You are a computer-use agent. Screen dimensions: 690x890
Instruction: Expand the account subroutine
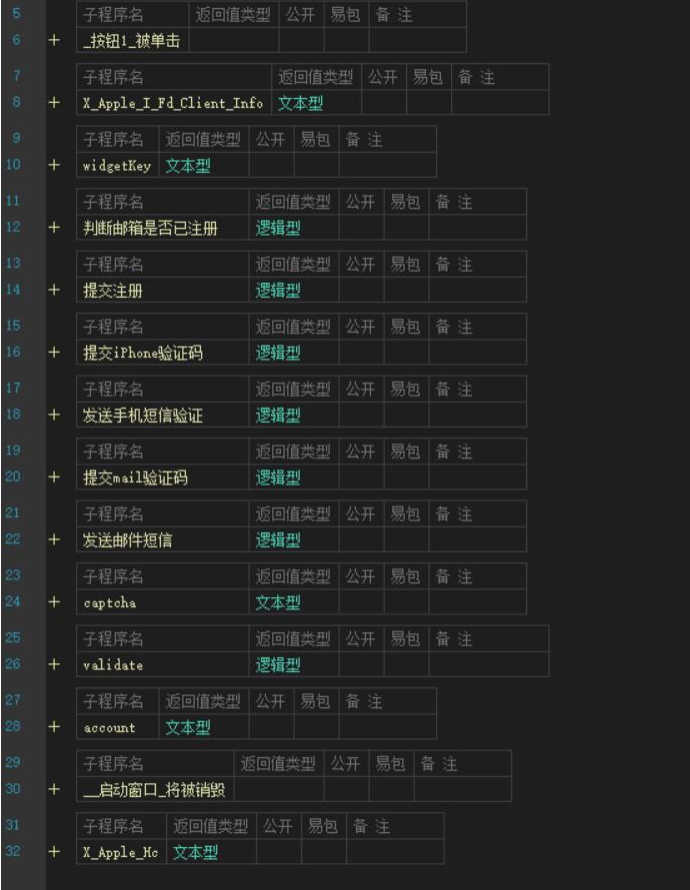point(54,727)
